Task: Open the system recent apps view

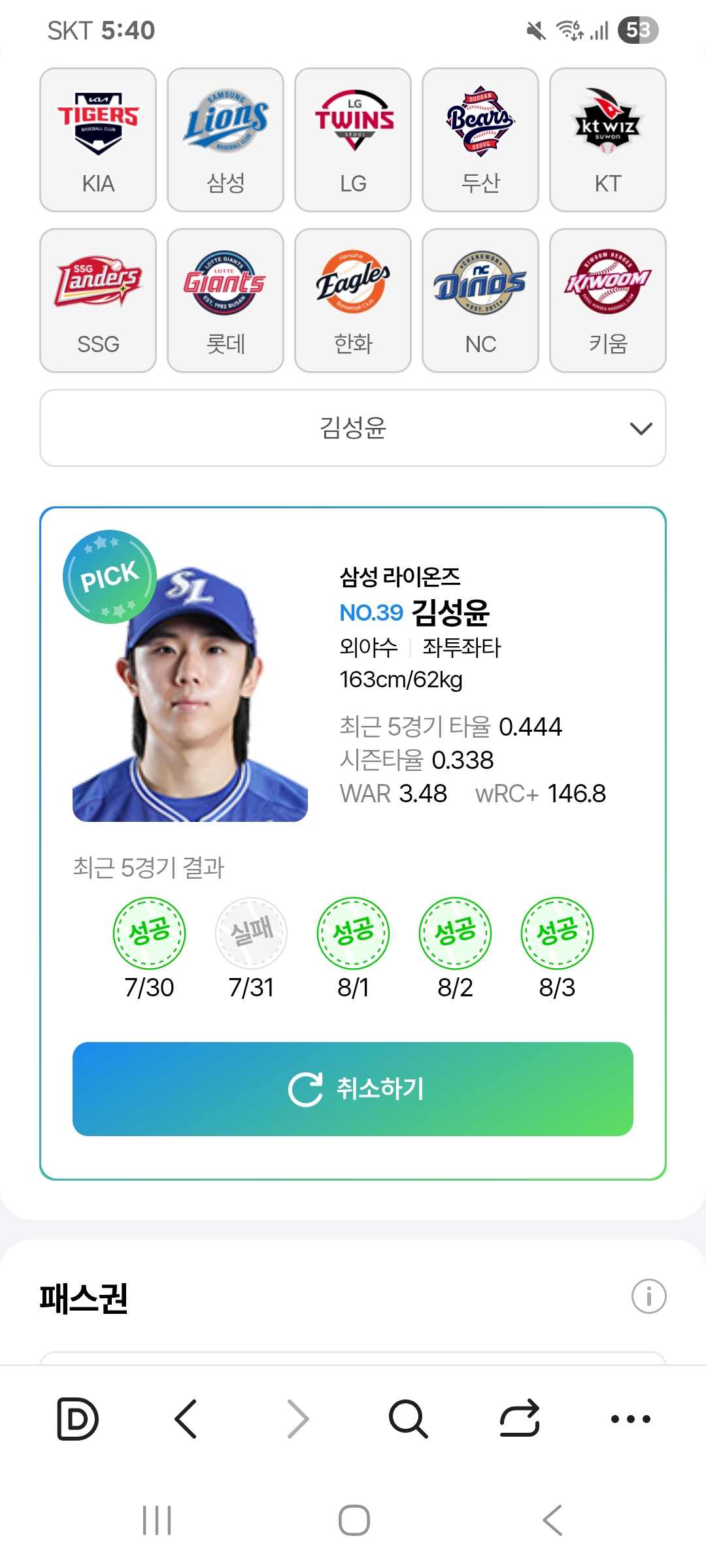Action: (x=157, y=1520)
